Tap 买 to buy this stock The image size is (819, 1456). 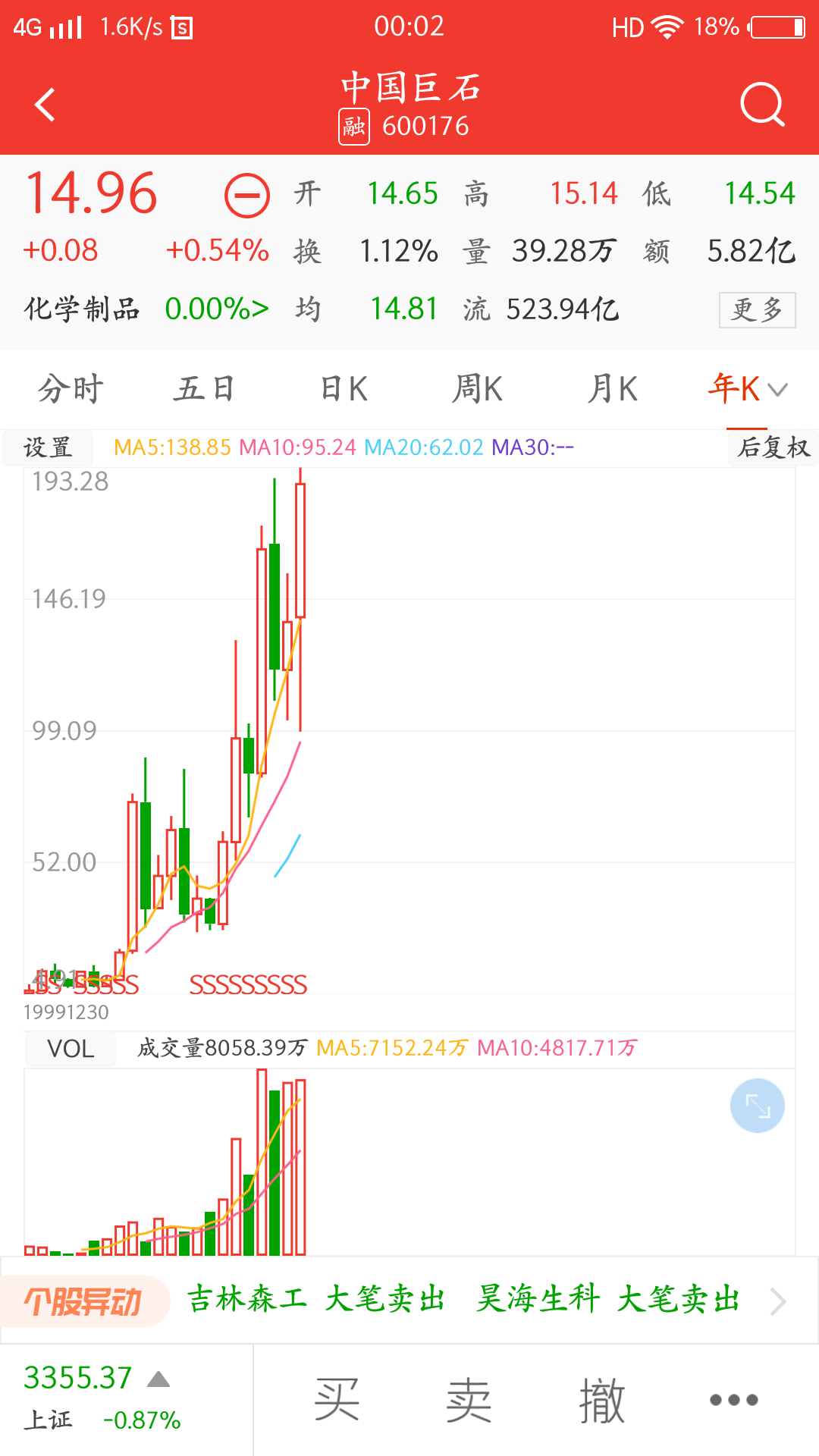[337, 1400]
